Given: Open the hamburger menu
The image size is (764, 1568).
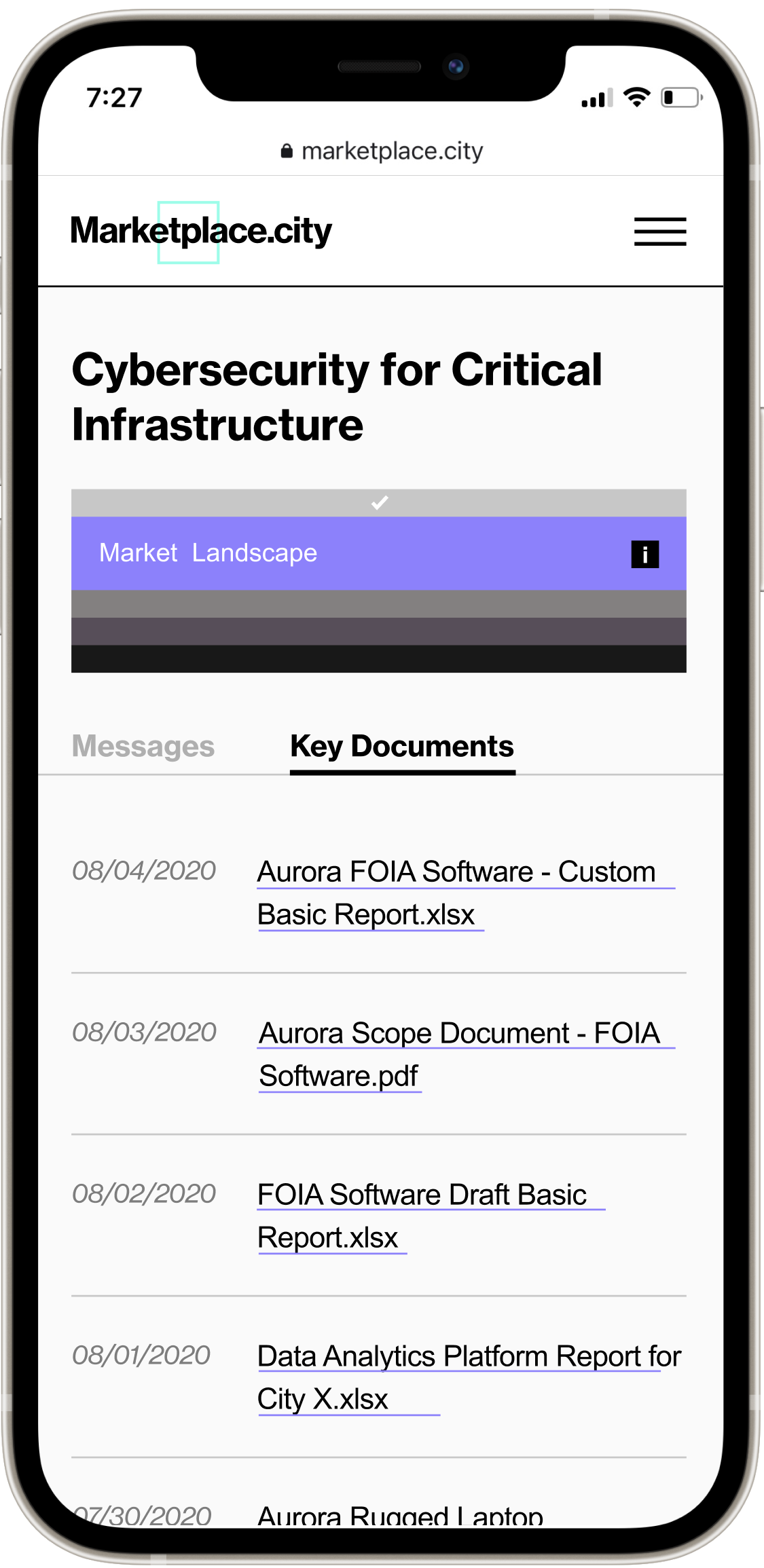Looking at the screenshot, I should click(659, 231).
